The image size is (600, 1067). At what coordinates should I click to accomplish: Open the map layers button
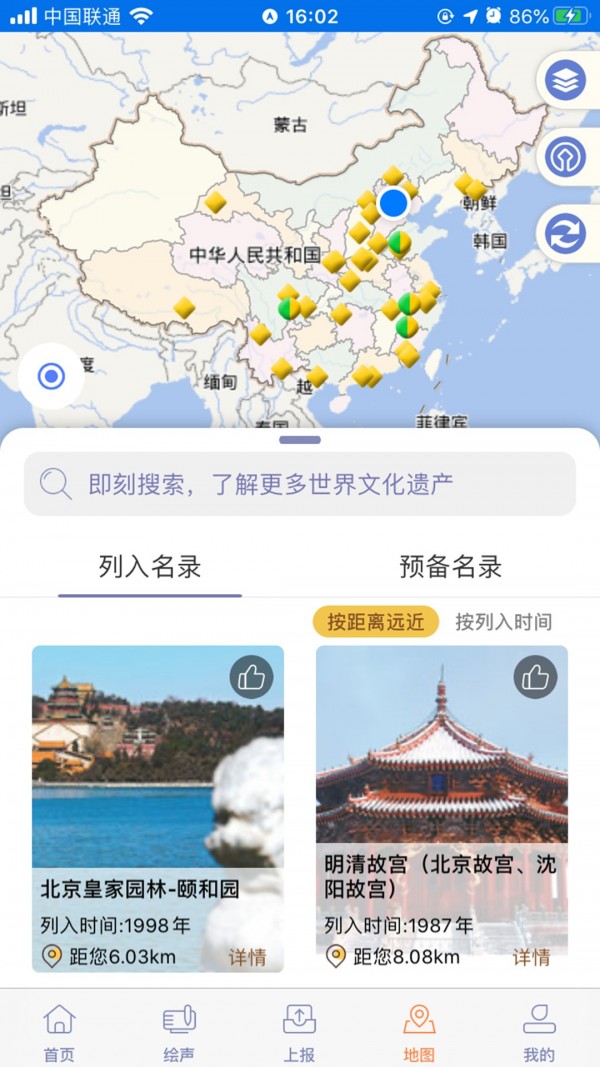pos(565,80)
